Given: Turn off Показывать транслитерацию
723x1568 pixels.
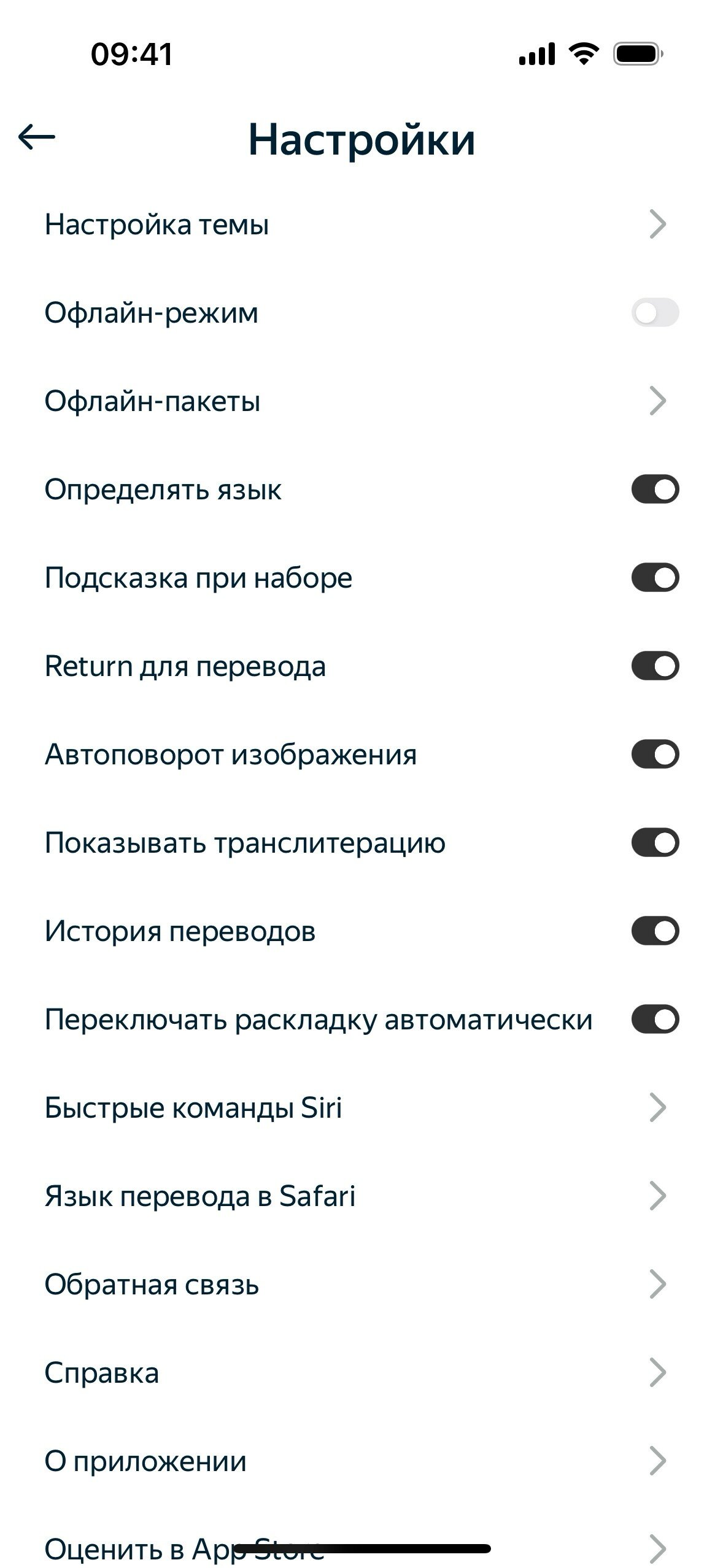Looking at the screenshot, I should (655, 843).
